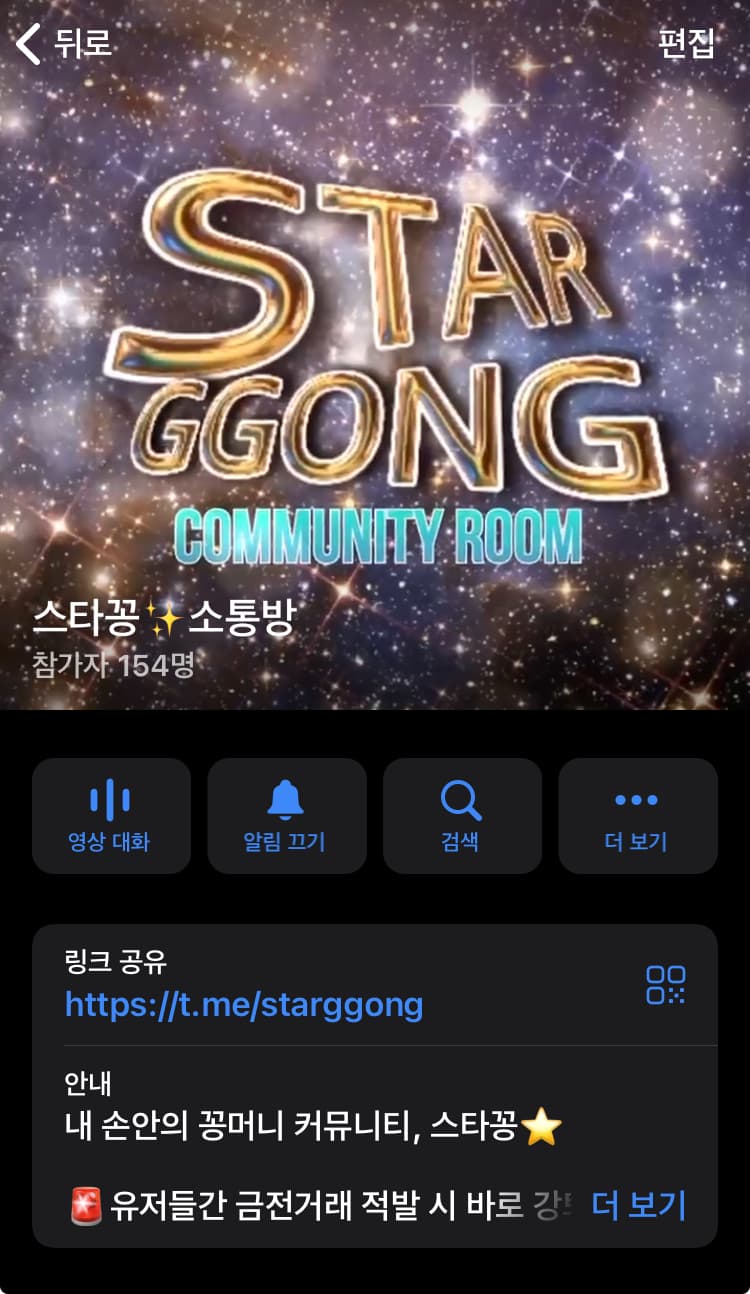This screenshot has height=1294, width=750.
Task: Mute notifications with 알림 끄기
Action: click(x=285, y=816)
